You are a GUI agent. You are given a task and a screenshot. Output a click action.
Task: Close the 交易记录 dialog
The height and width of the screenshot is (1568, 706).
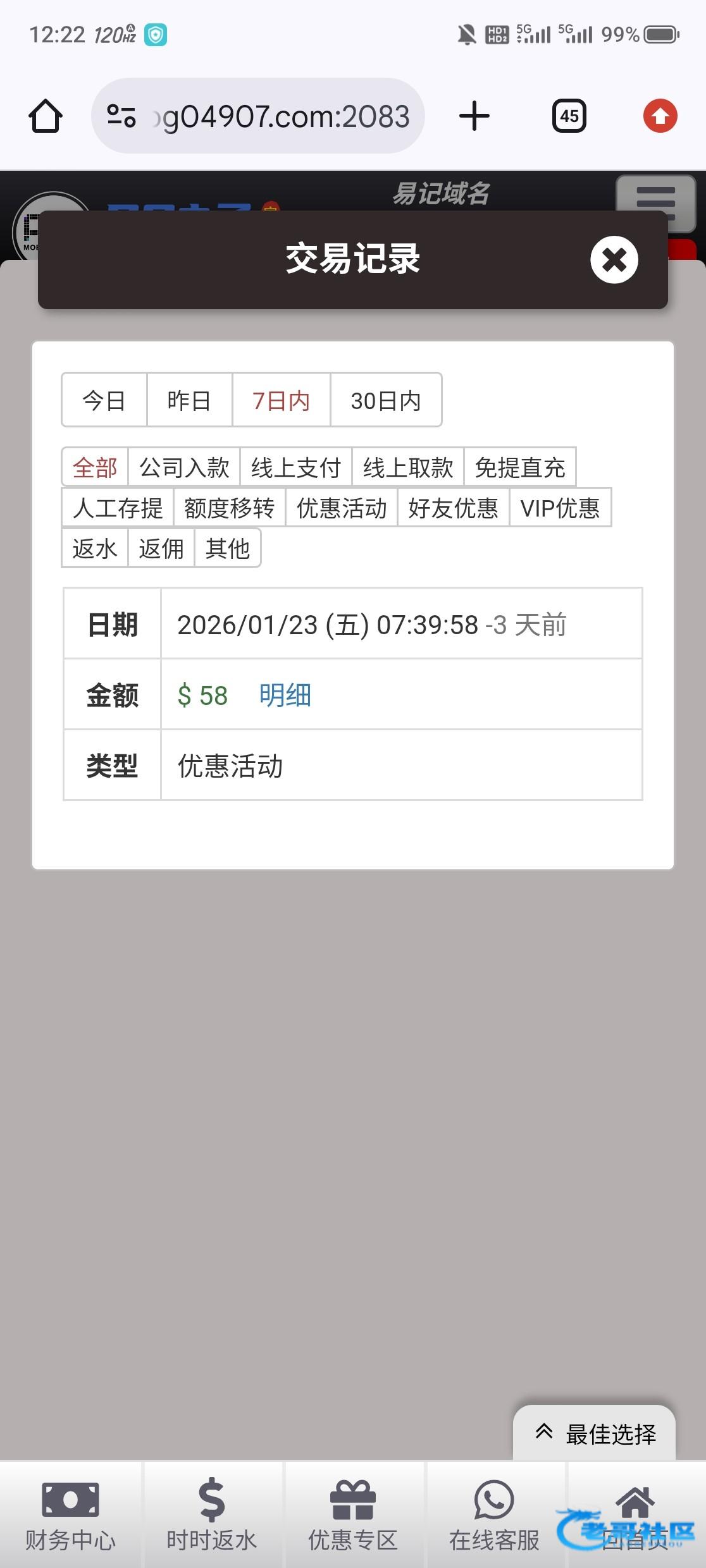614,260
